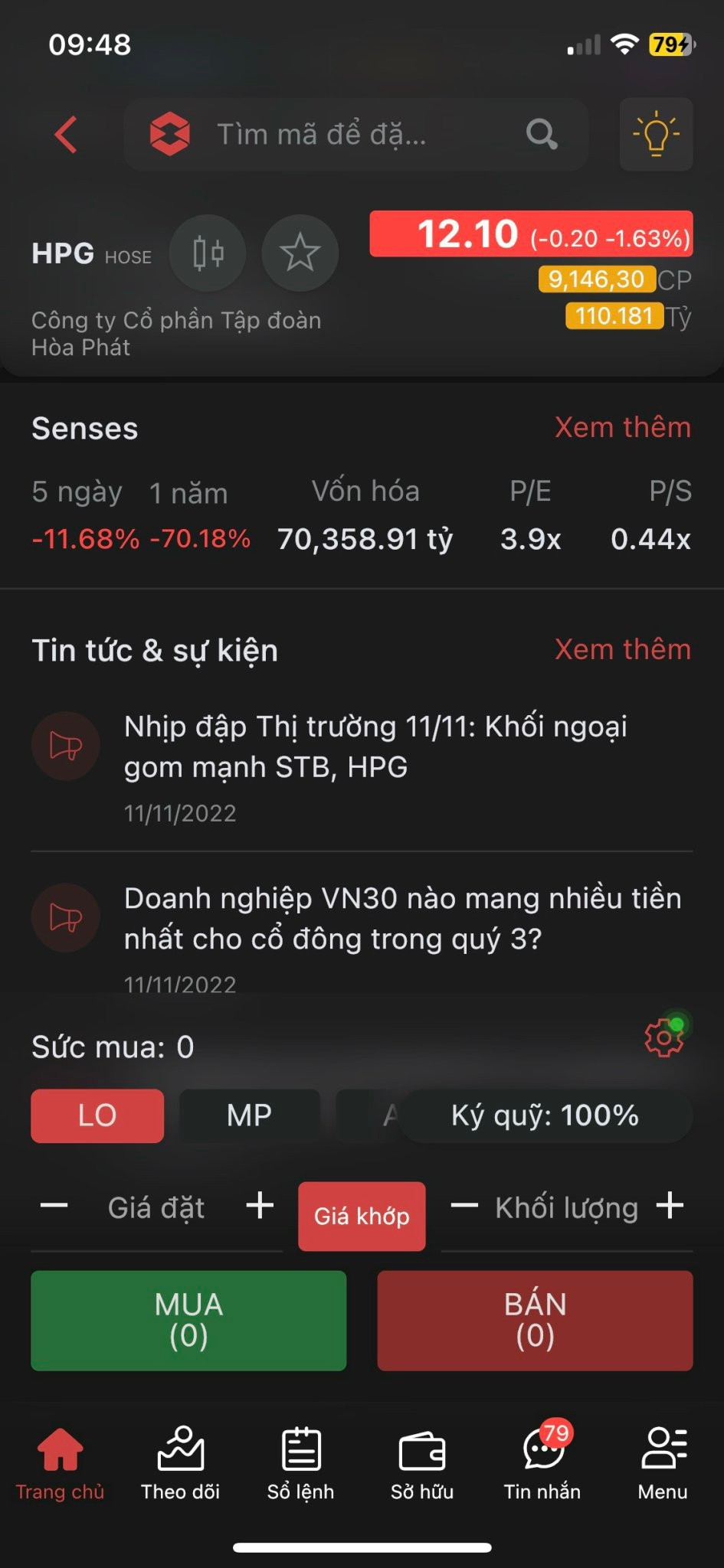Viewport: 724px width, 1568px height.
Task: Switch to the Sổ lệnh tab
Action: 300,1462
